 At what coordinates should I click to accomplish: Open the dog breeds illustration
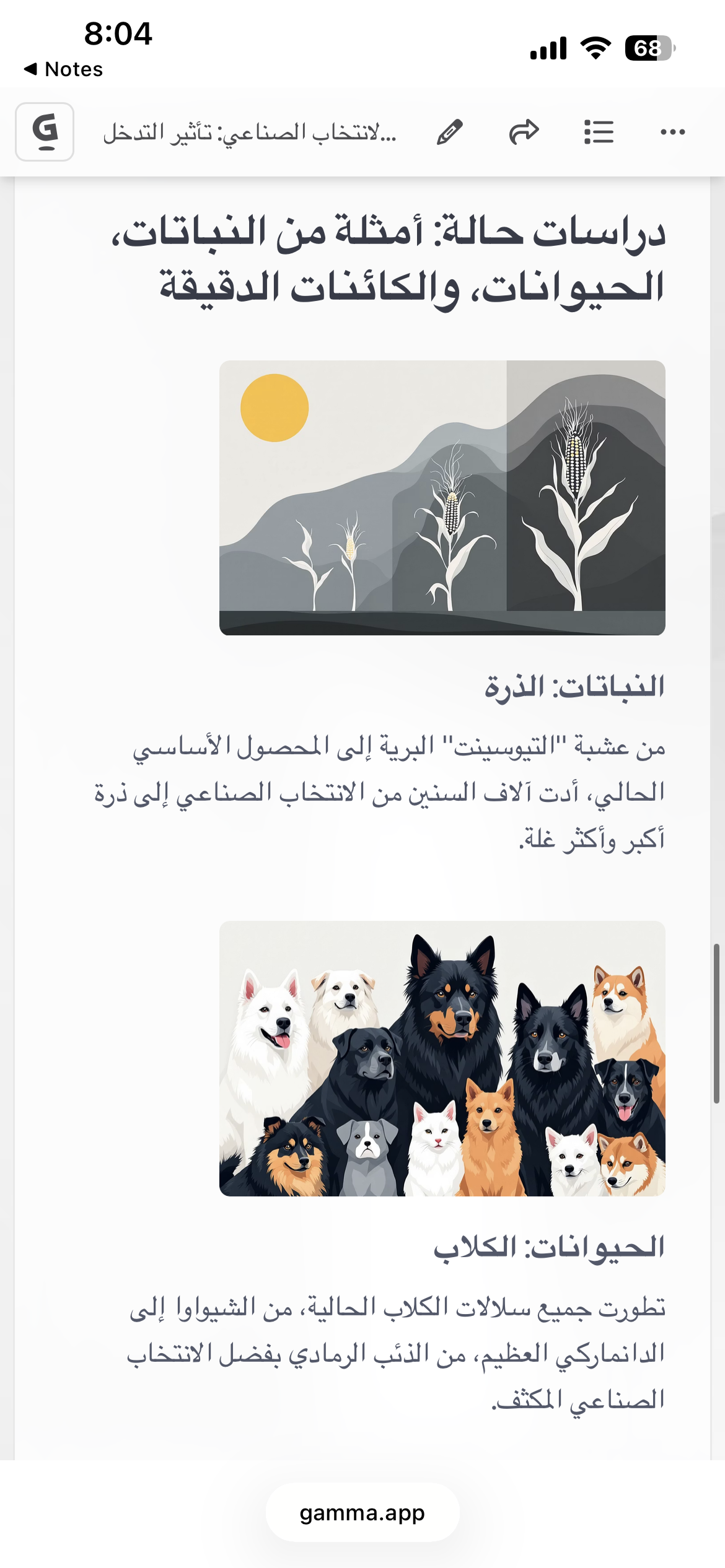point(442,1058)
